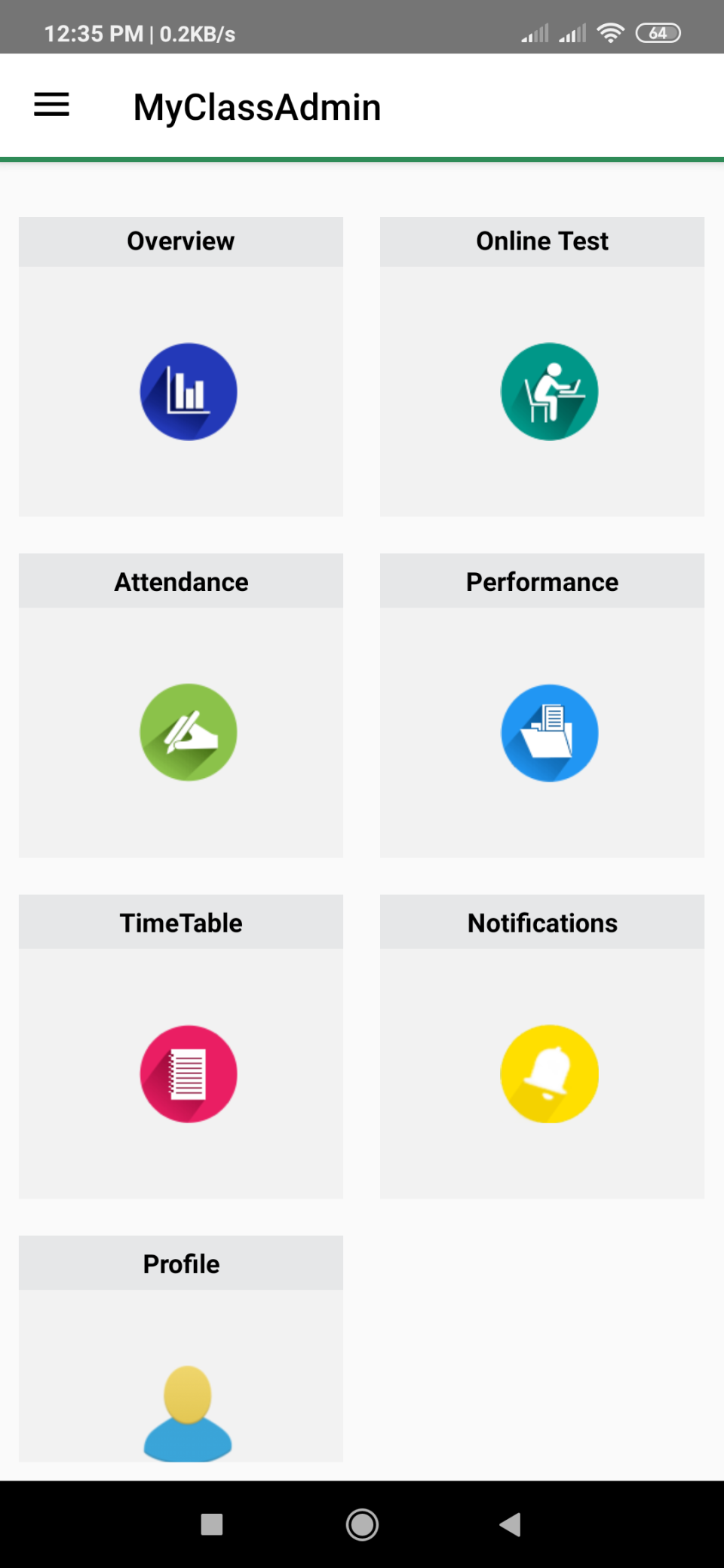Tap the Attendance header bar
The image size is (724, 1568).
click(x=180, y=581)
